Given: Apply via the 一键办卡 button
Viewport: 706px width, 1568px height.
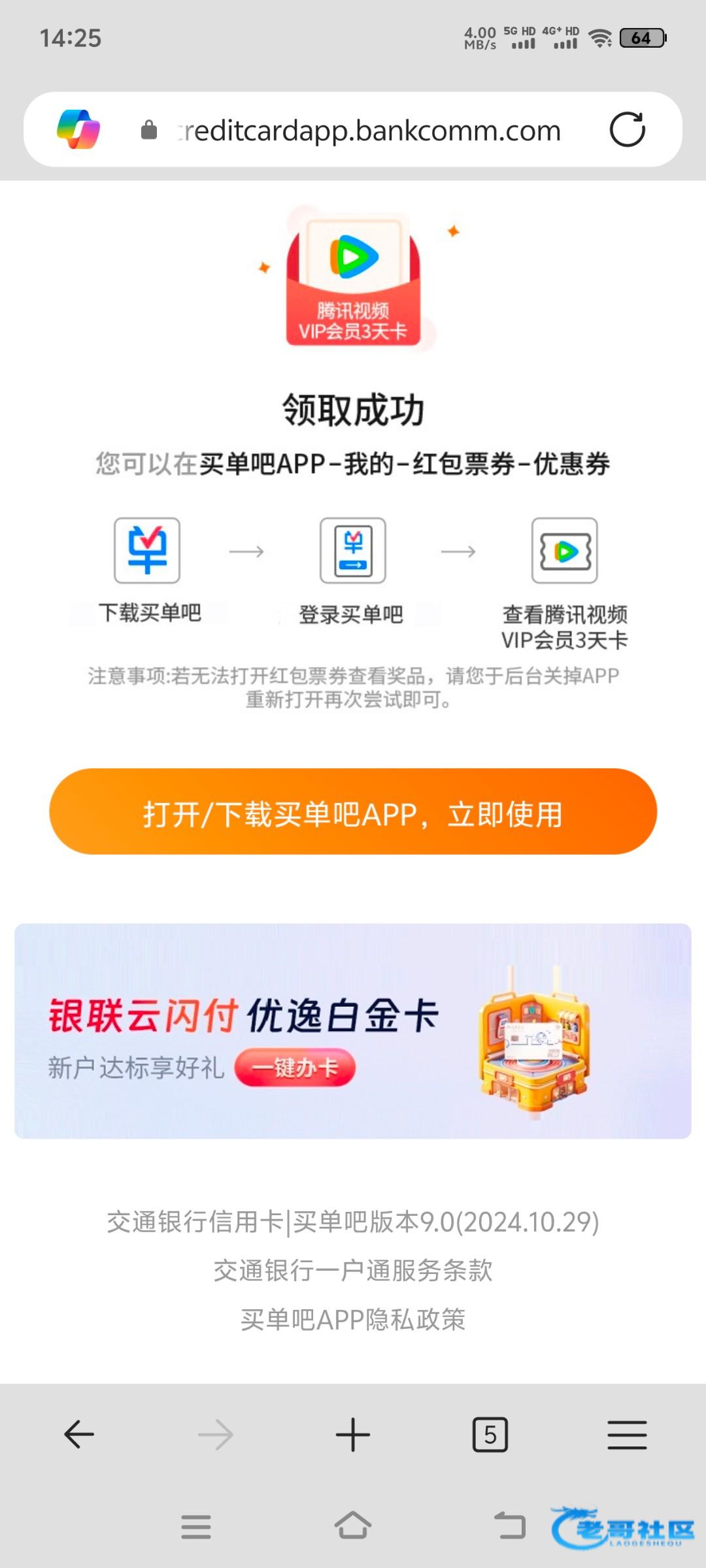Looking at the screenshot, I should 295,1068.
